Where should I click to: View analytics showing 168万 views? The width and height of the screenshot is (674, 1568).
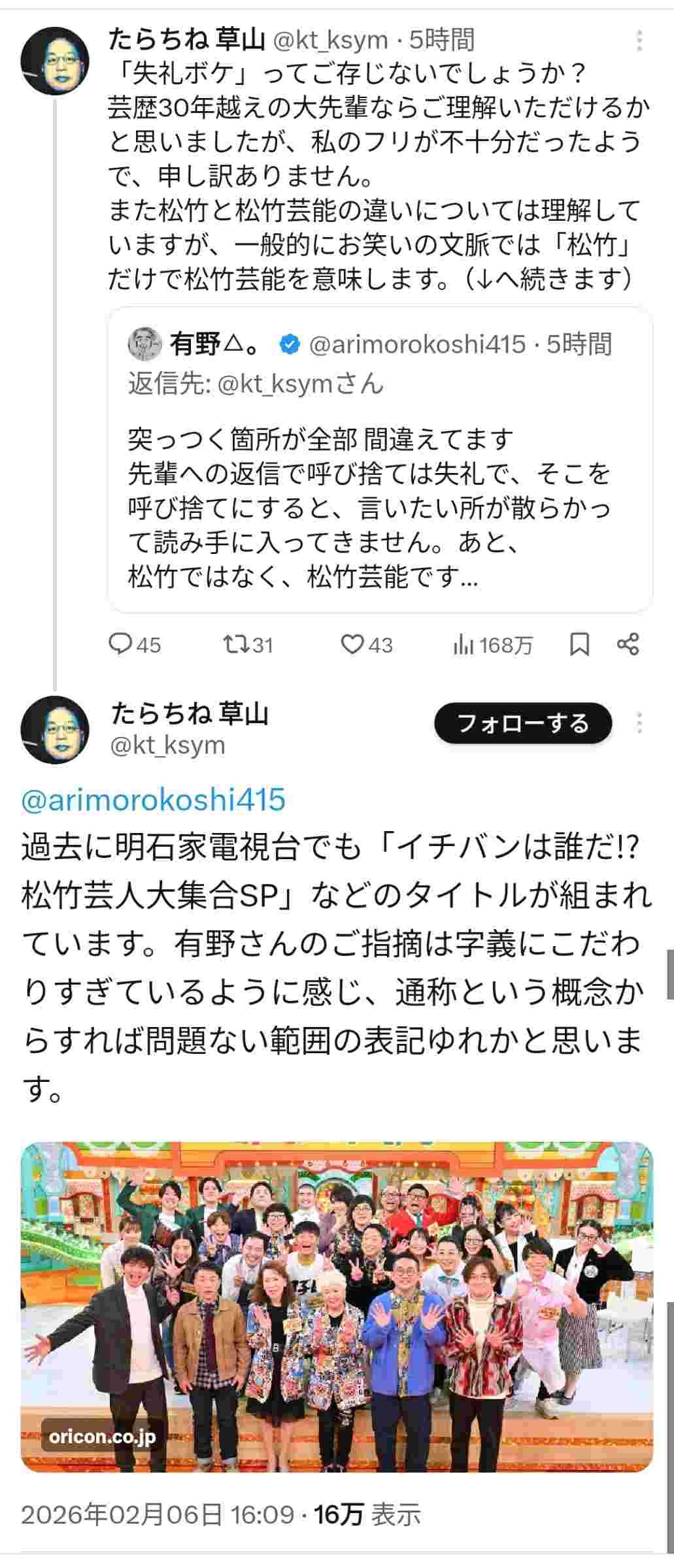(x=493, y=645)
